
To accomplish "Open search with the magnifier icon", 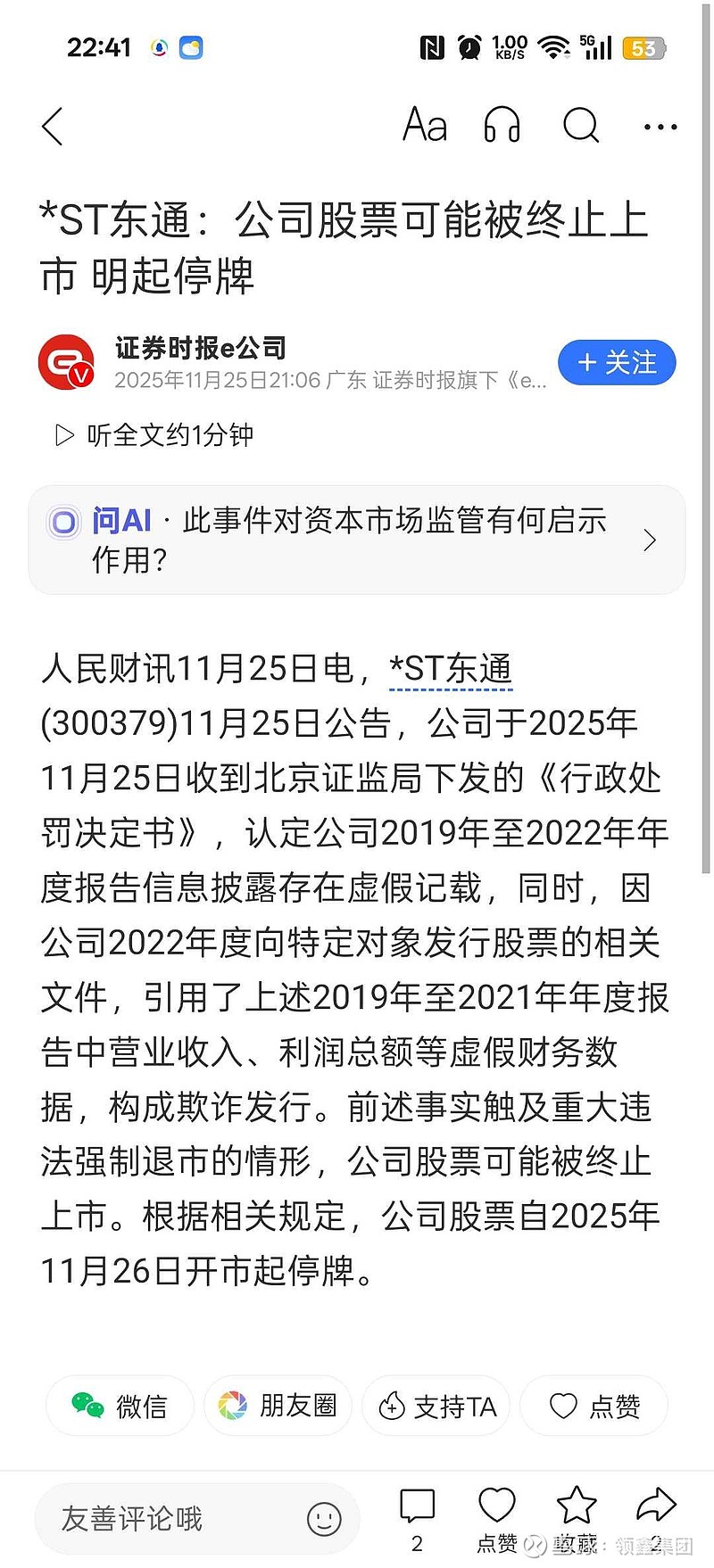I will pyautogui.click(x=580, y=126).
